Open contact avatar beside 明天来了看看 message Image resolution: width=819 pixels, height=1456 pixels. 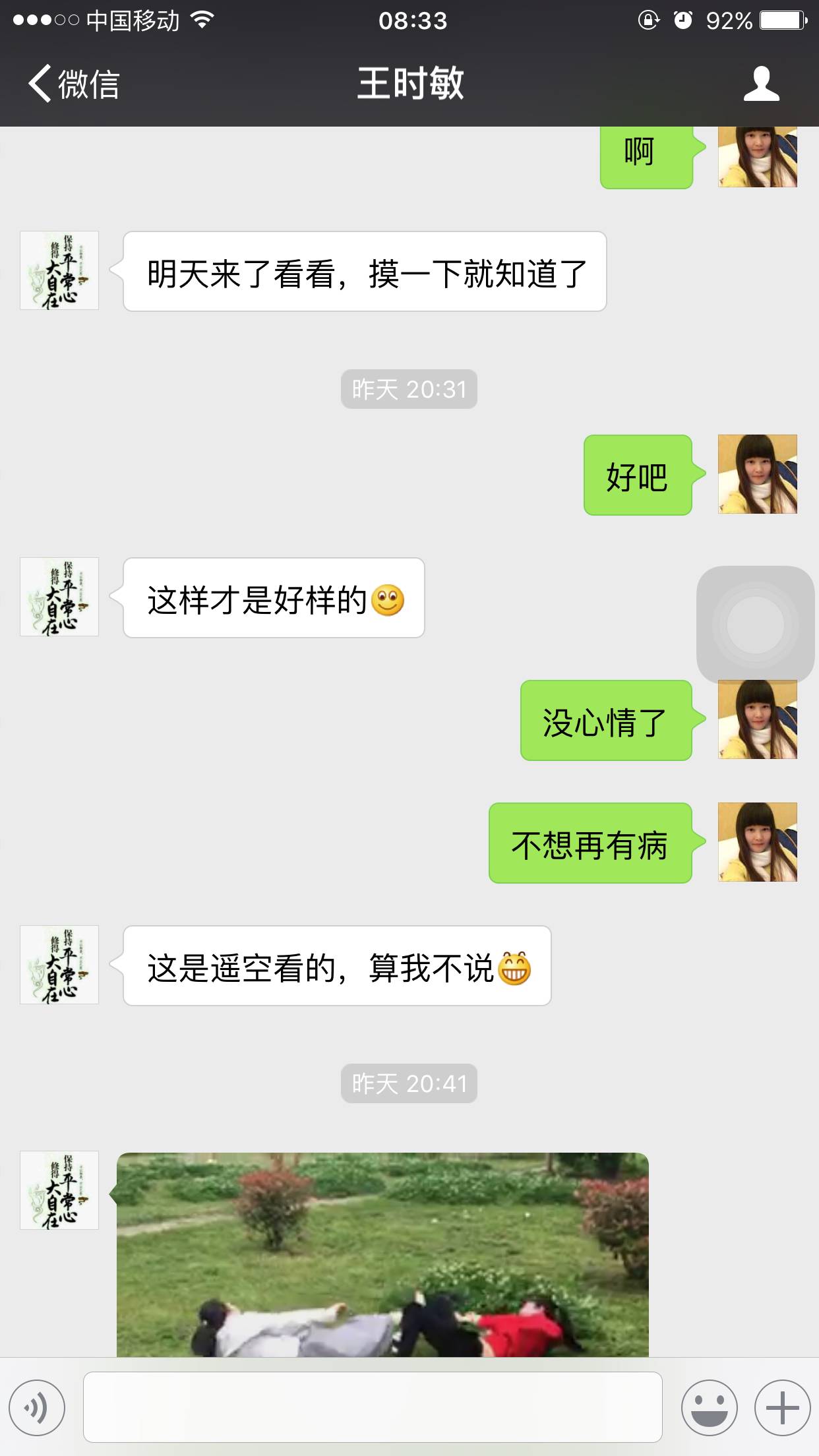[x=59, y=270]
